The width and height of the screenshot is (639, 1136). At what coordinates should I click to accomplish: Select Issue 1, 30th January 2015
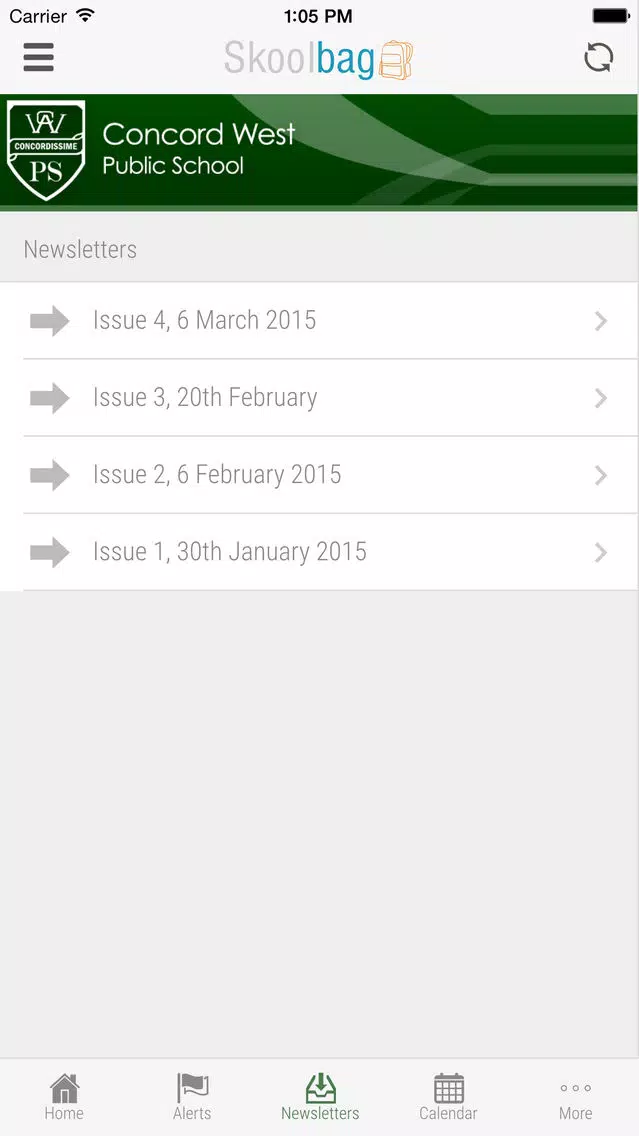tap(320, 552)
